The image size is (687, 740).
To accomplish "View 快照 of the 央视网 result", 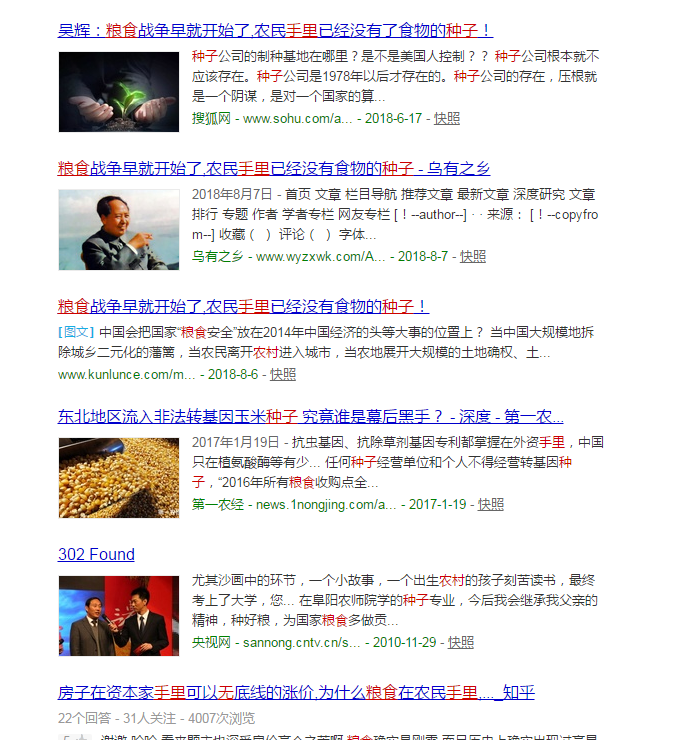I will [461, 642].
